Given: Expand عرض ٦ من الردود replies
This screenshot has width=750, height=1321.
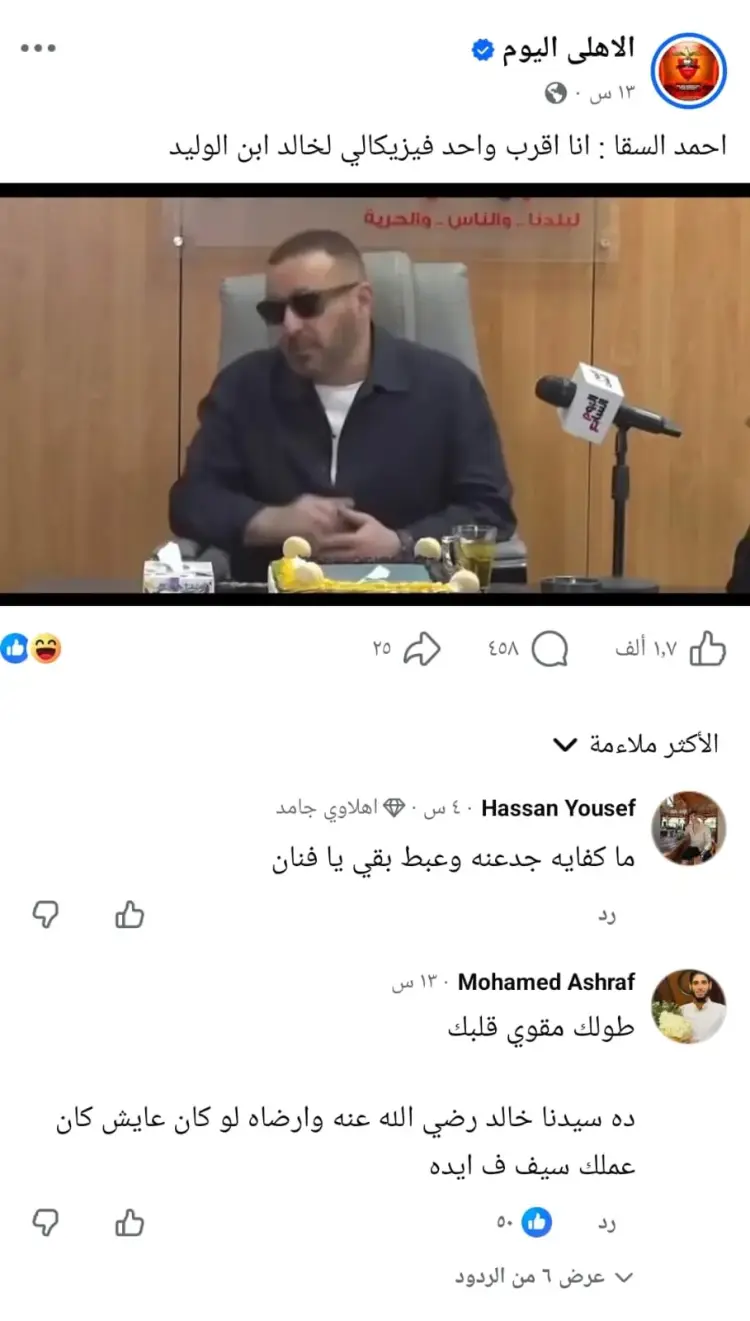Looking at the screenshot, I should [x=543, y=1277].
